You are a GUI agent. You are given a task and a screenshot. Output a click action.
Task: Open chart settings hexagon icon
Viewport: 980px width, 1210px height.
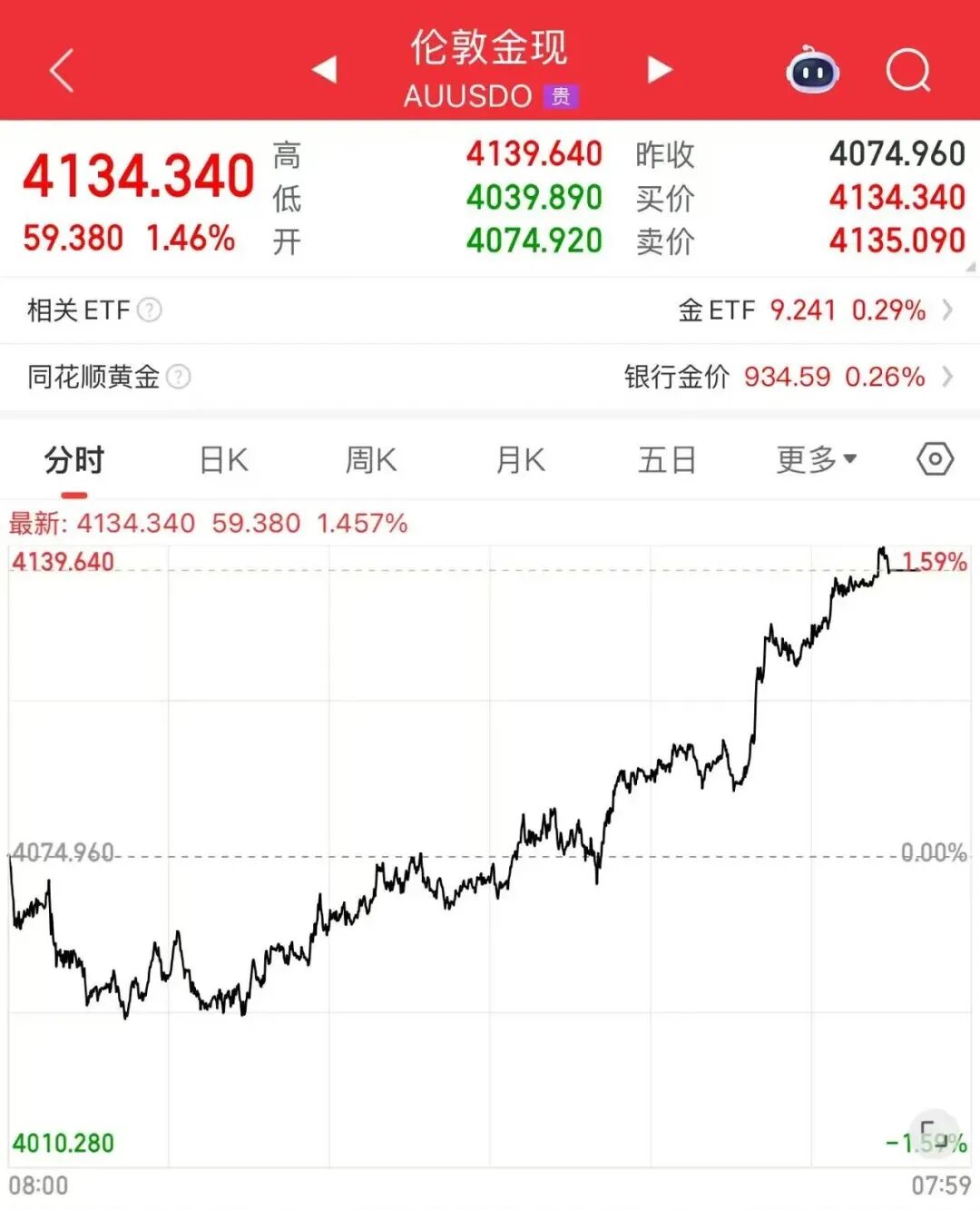coord(935,459)
